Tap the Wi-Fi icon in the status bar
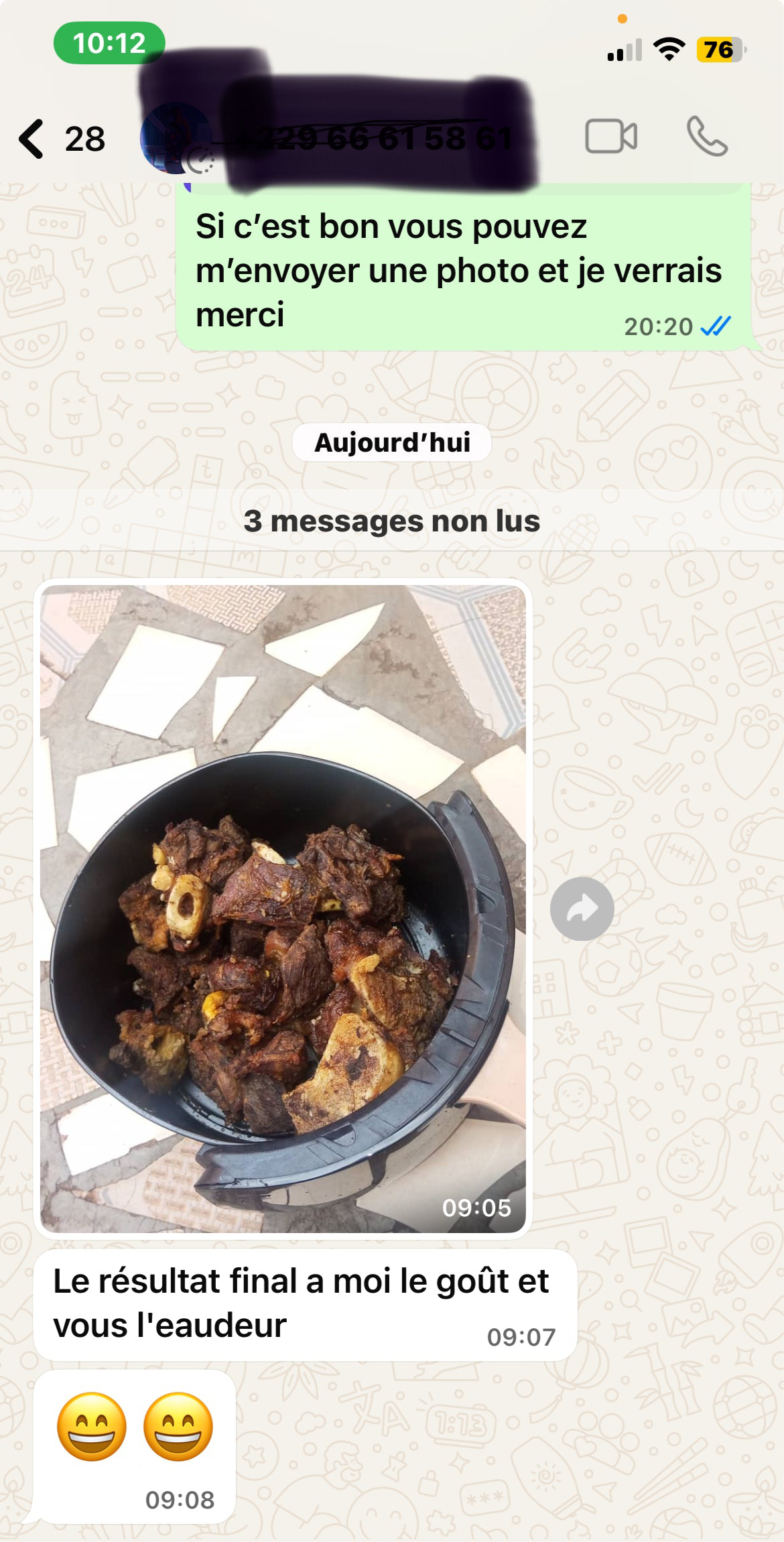 point(670,47)
